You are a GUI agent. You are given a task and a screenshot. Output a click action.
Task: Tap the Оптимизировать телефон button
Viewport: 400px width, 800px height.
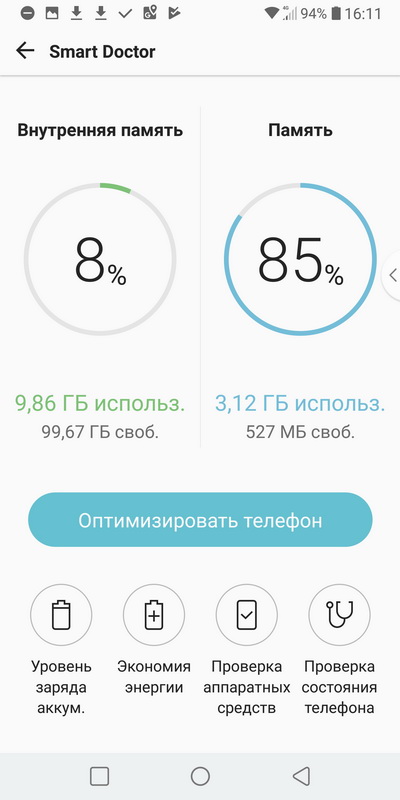pos(200,520)
